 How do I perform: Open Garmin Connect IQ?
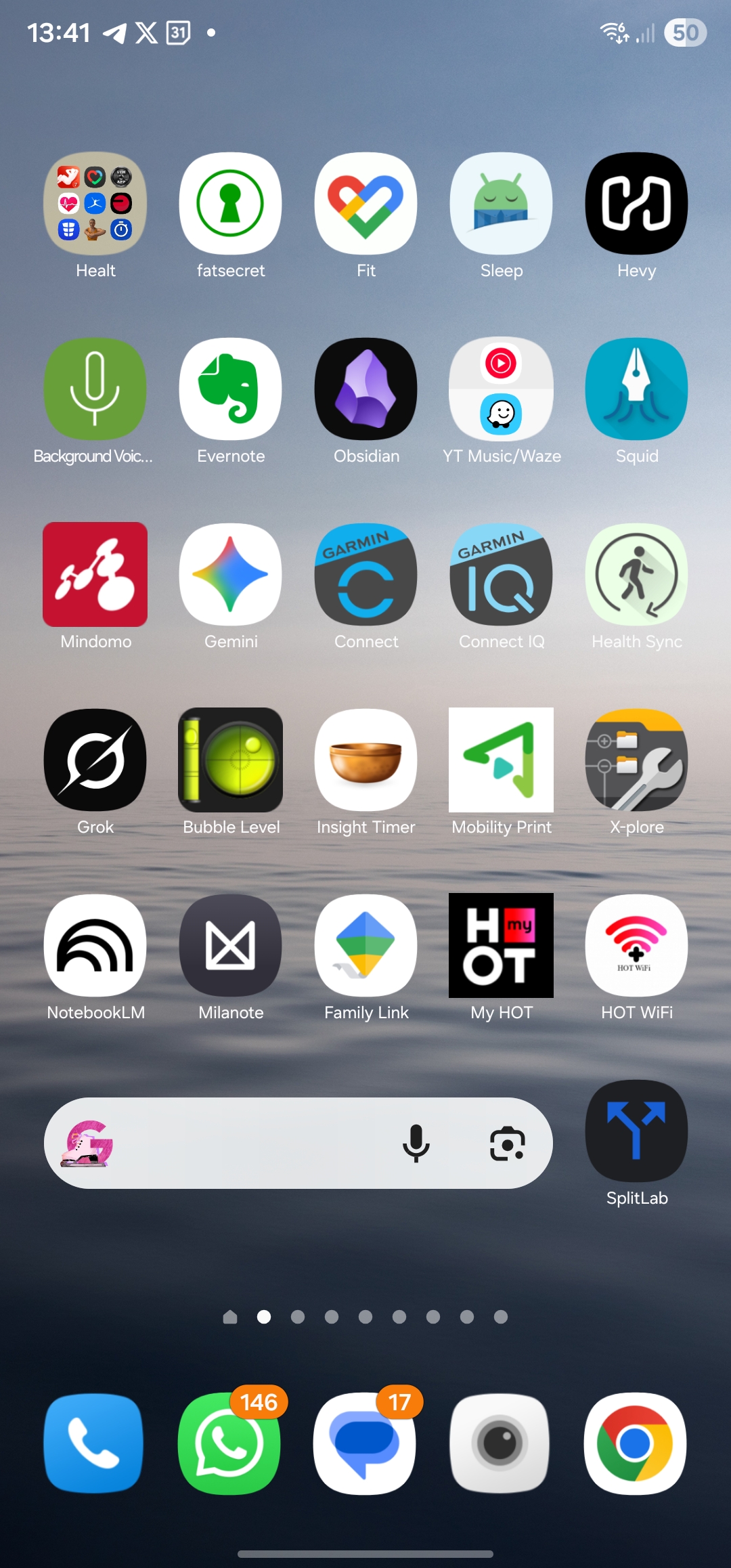pyautogui.click(x=501, y=574)
